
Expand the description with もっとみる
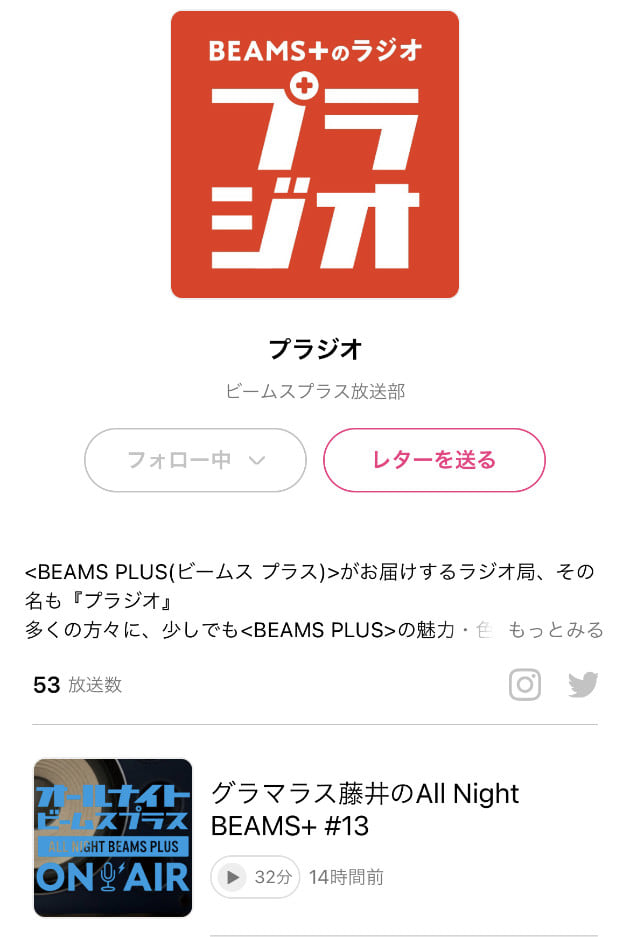click(555, 630)
